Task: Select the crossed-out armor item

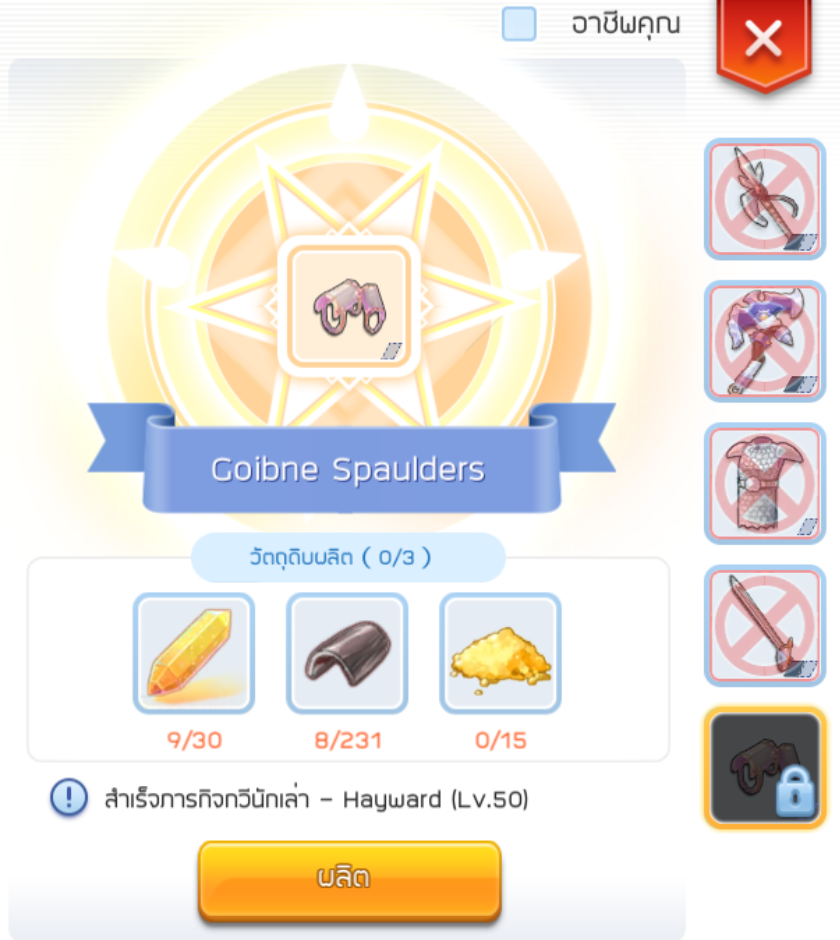Action: point(765,483)
